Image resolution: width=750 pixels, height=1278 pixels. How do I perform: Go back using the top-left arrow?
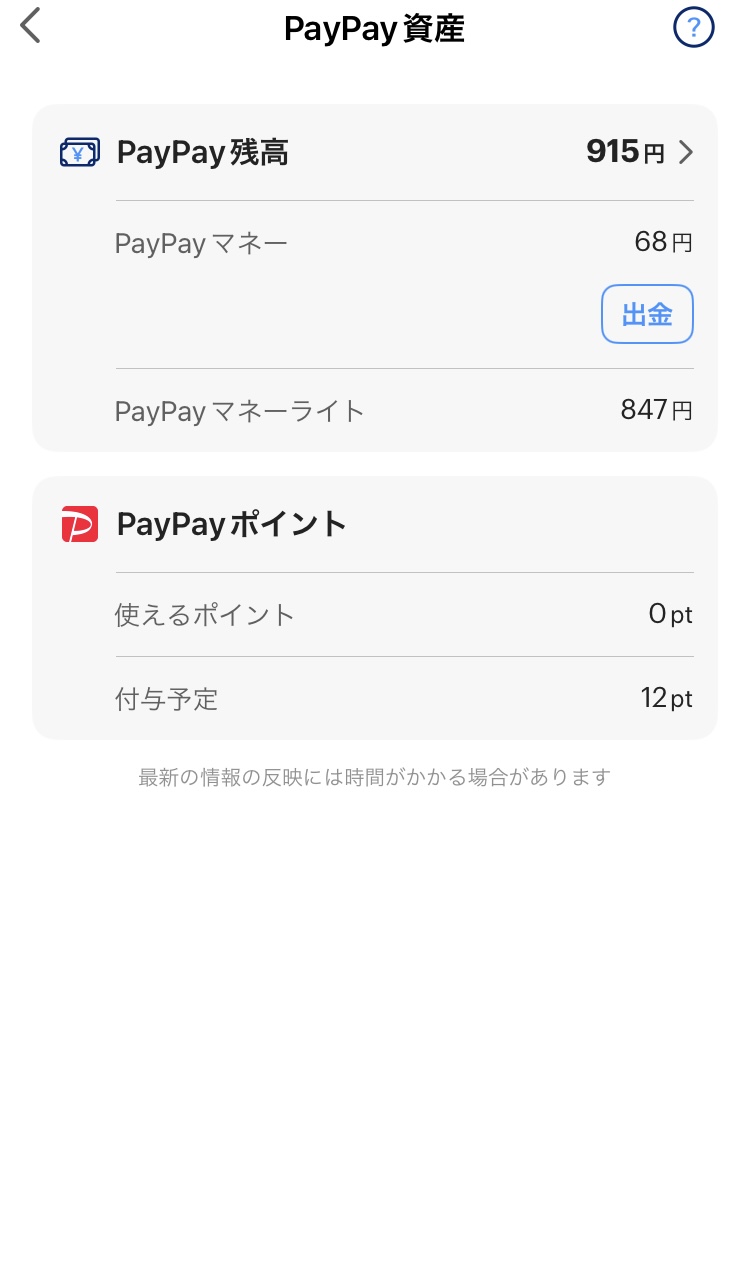point(31,26)
